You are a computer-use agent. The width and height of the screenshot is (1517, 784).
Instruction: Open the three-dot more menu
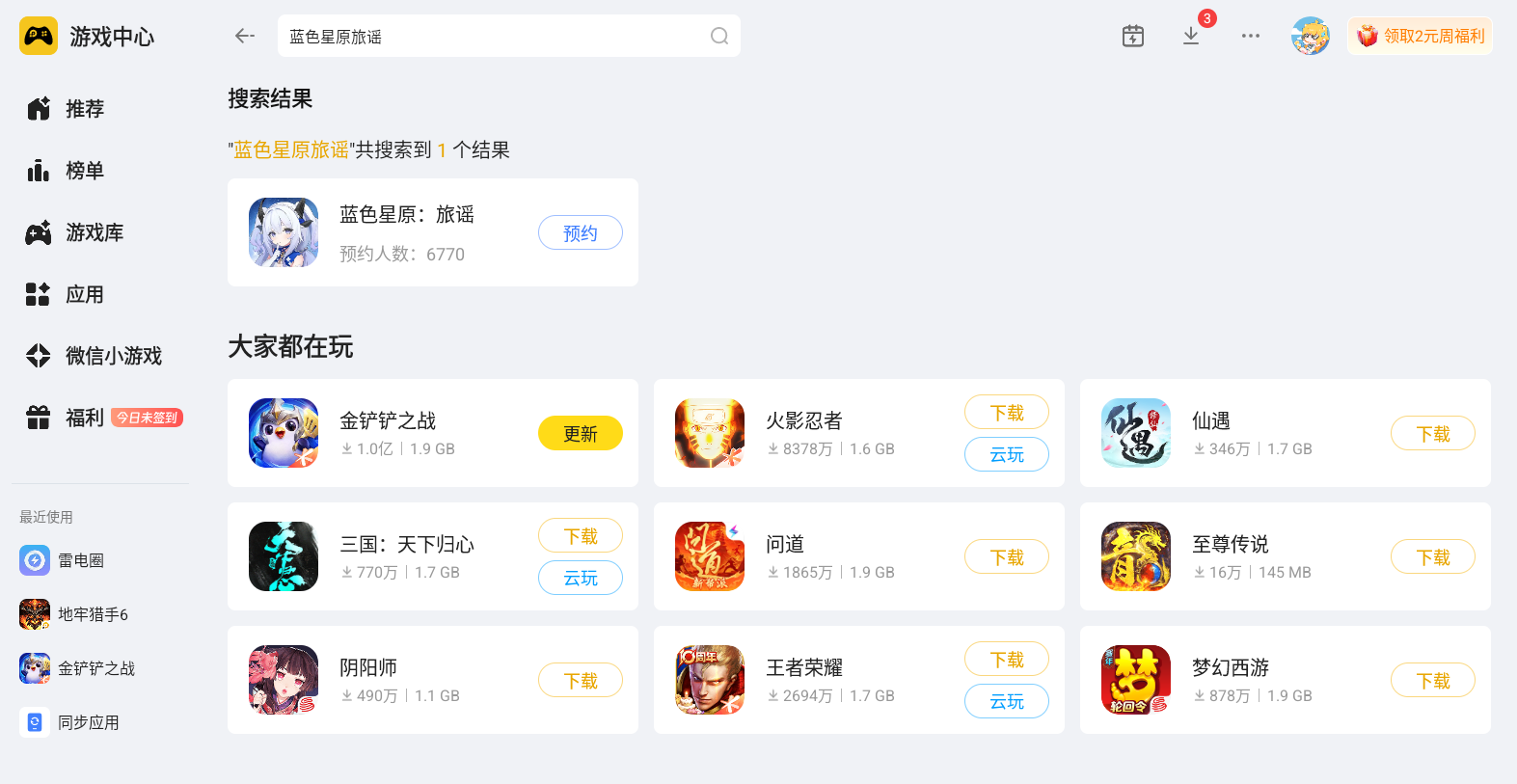pyautogui.click(x=1251, y=36)
